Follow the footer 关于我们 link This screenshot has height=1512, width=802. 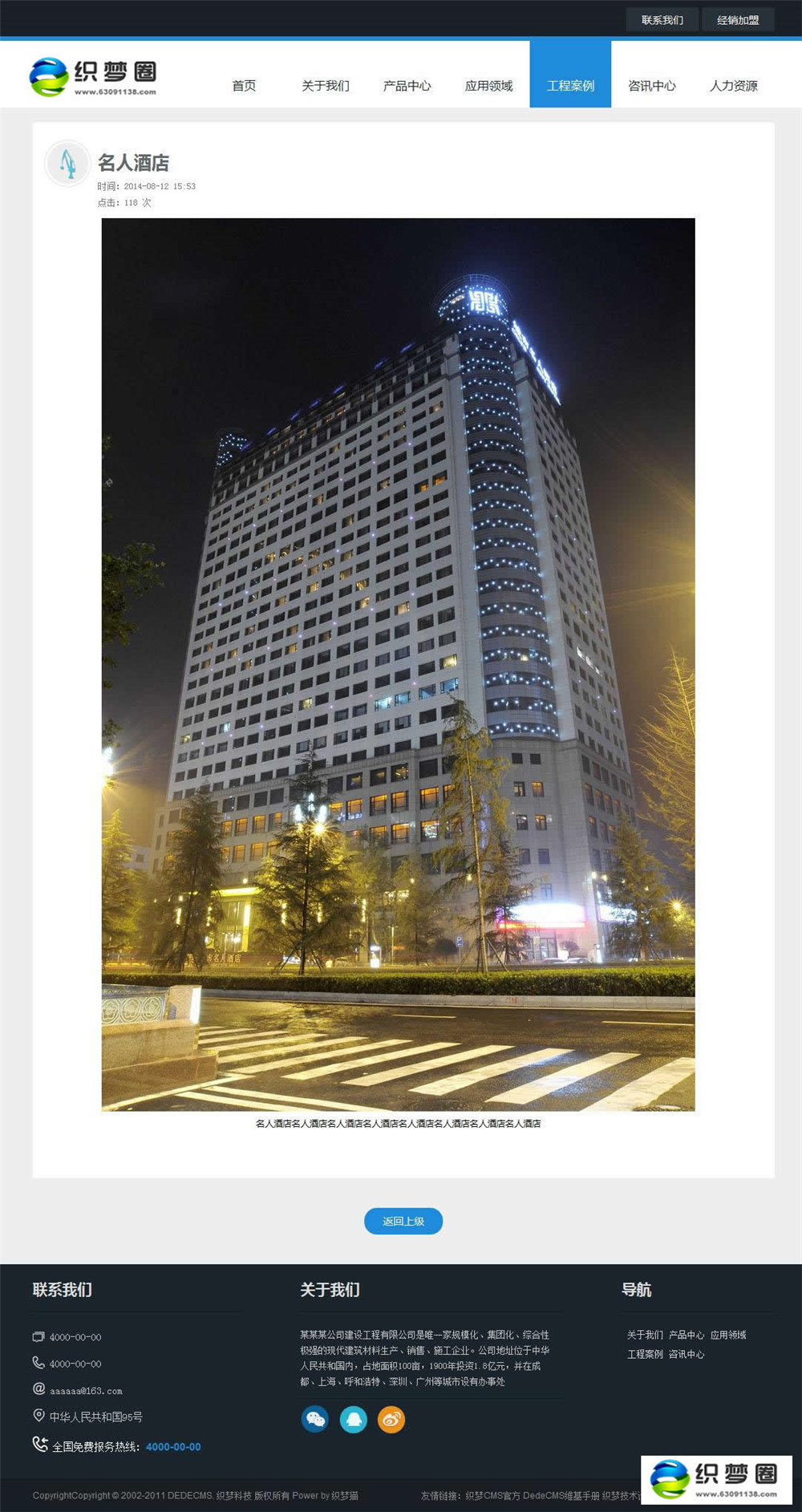pos(645,1335)
